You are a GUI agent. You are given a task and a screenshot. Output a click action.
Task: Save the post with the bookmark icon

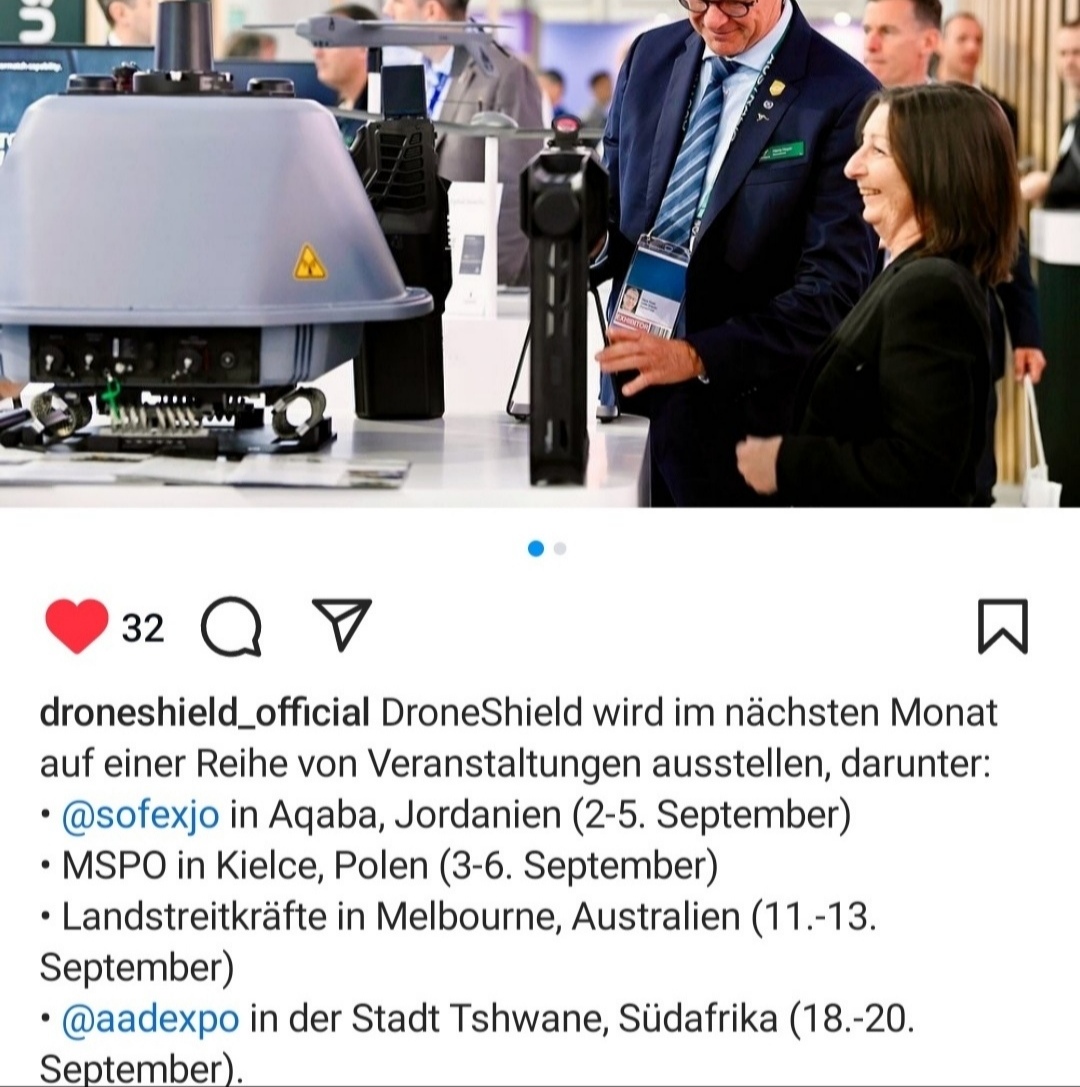click(x=1002, y=627)
